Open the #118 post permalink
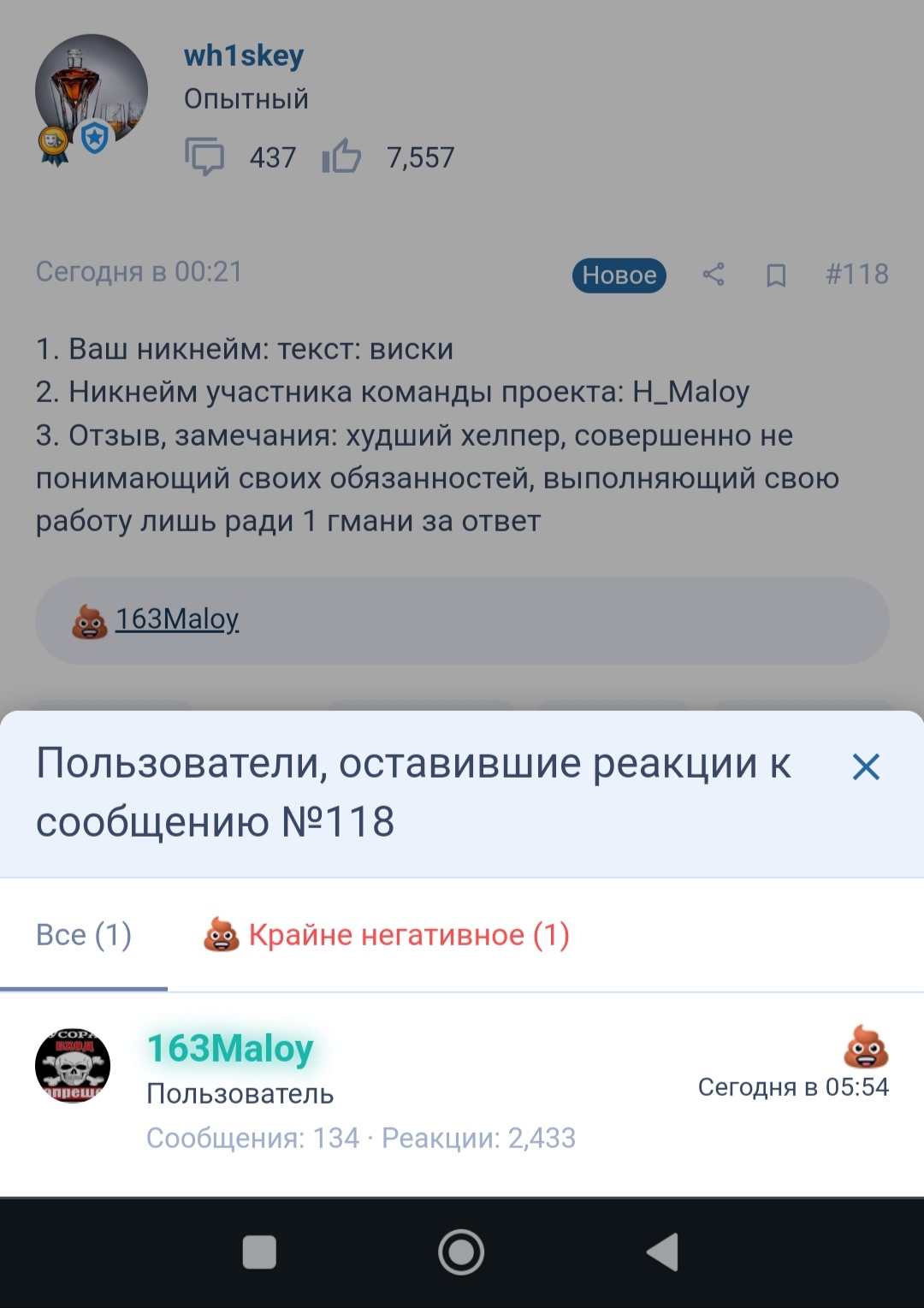 click(856, 275)
